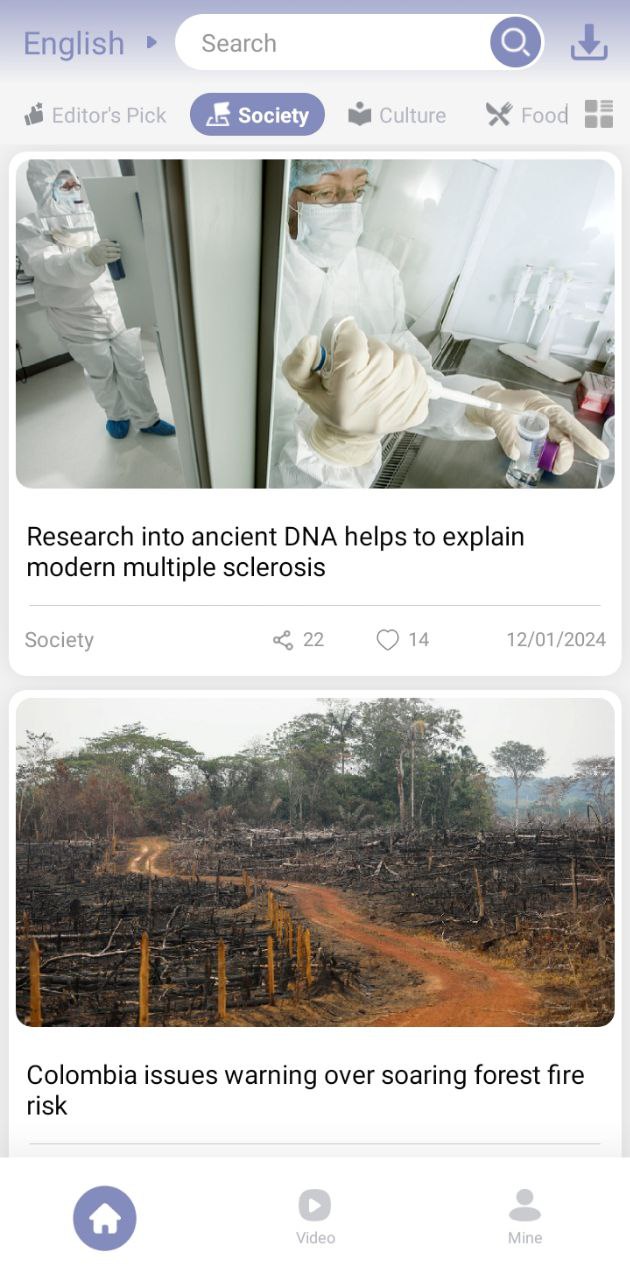Tap the Search text field

click(330, 44)
